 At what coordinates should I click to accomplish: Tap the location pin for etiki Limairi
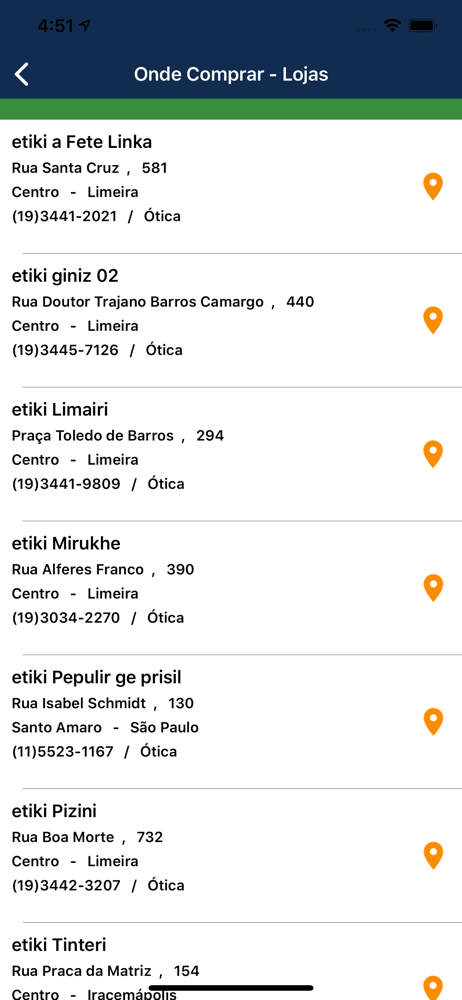433,454
